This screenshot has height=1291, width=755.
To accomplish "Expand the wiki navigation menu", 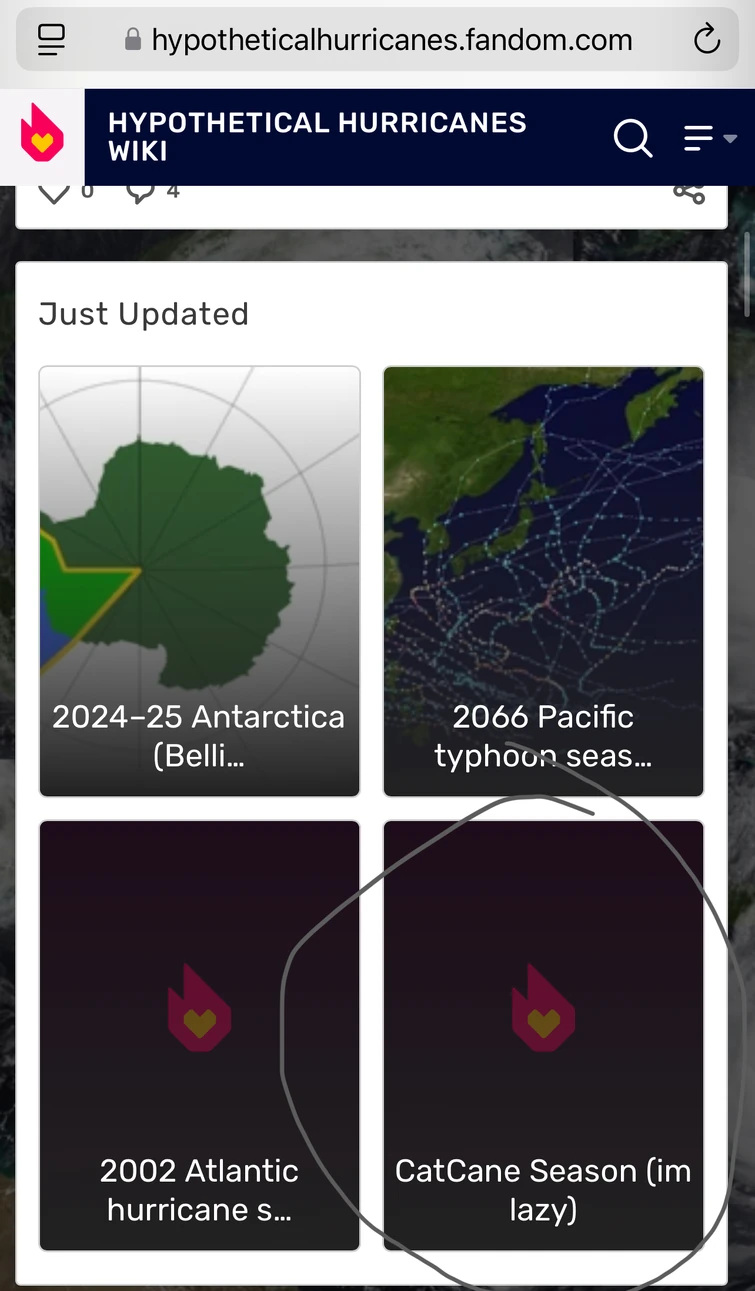I will (709, 138).
